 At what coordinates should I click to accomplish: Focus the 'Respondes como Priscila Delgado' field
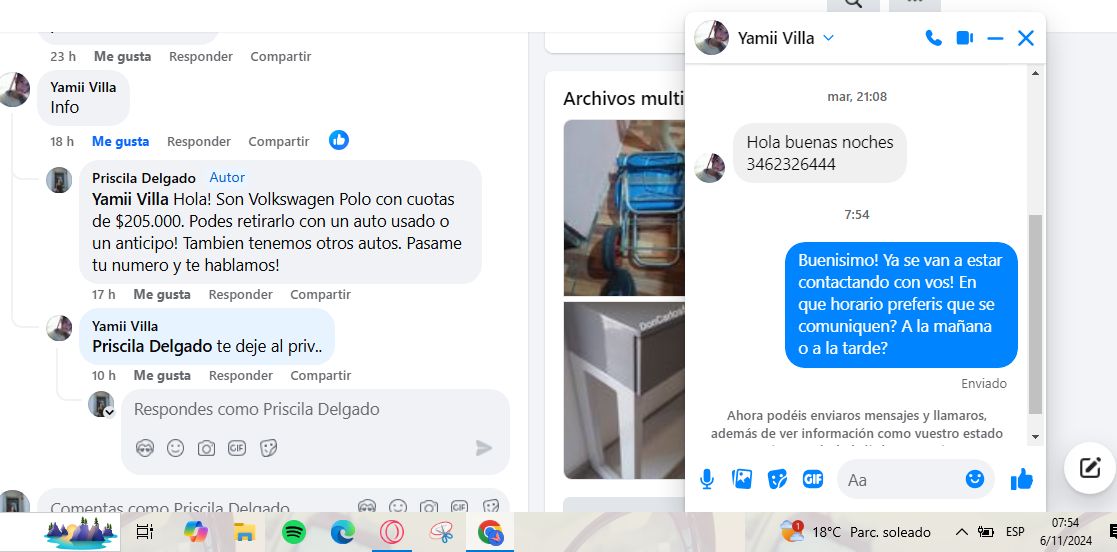(x=300, y=409)
